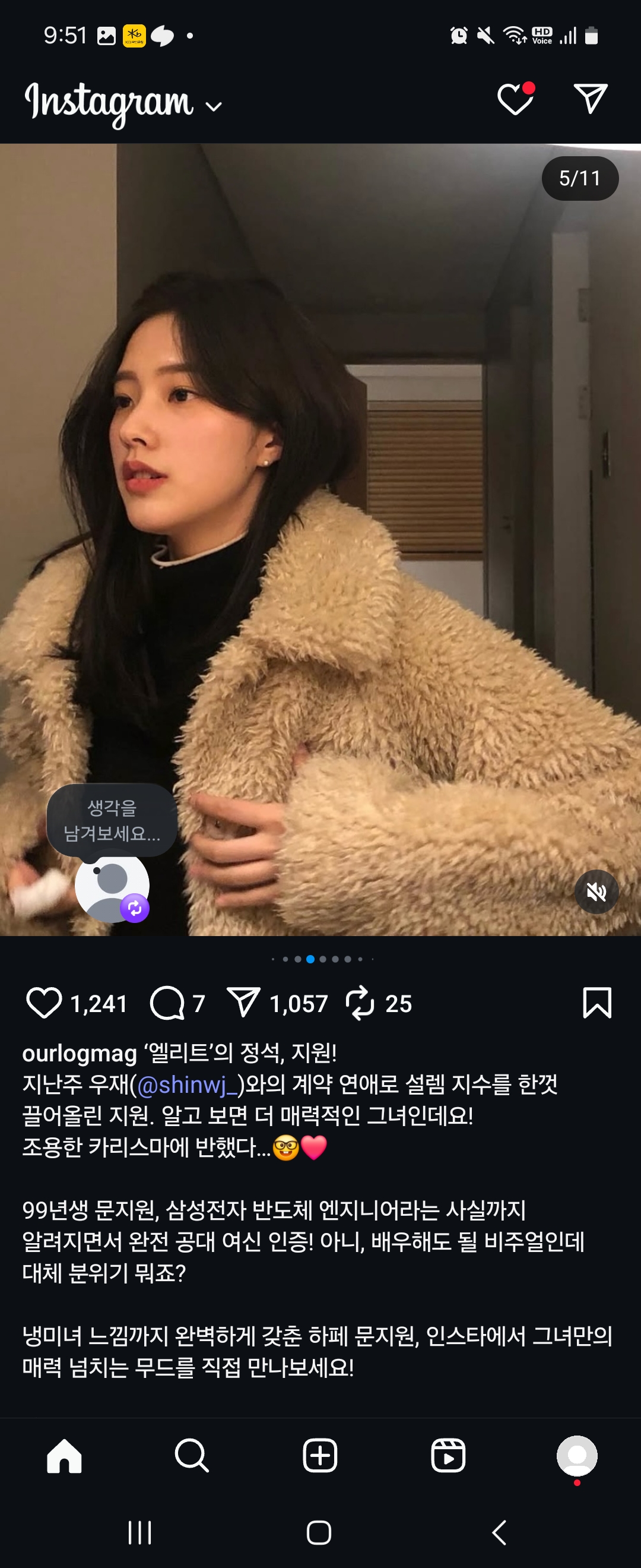
Task: Switch to the Reels tab
Action: click(448, 1456)
